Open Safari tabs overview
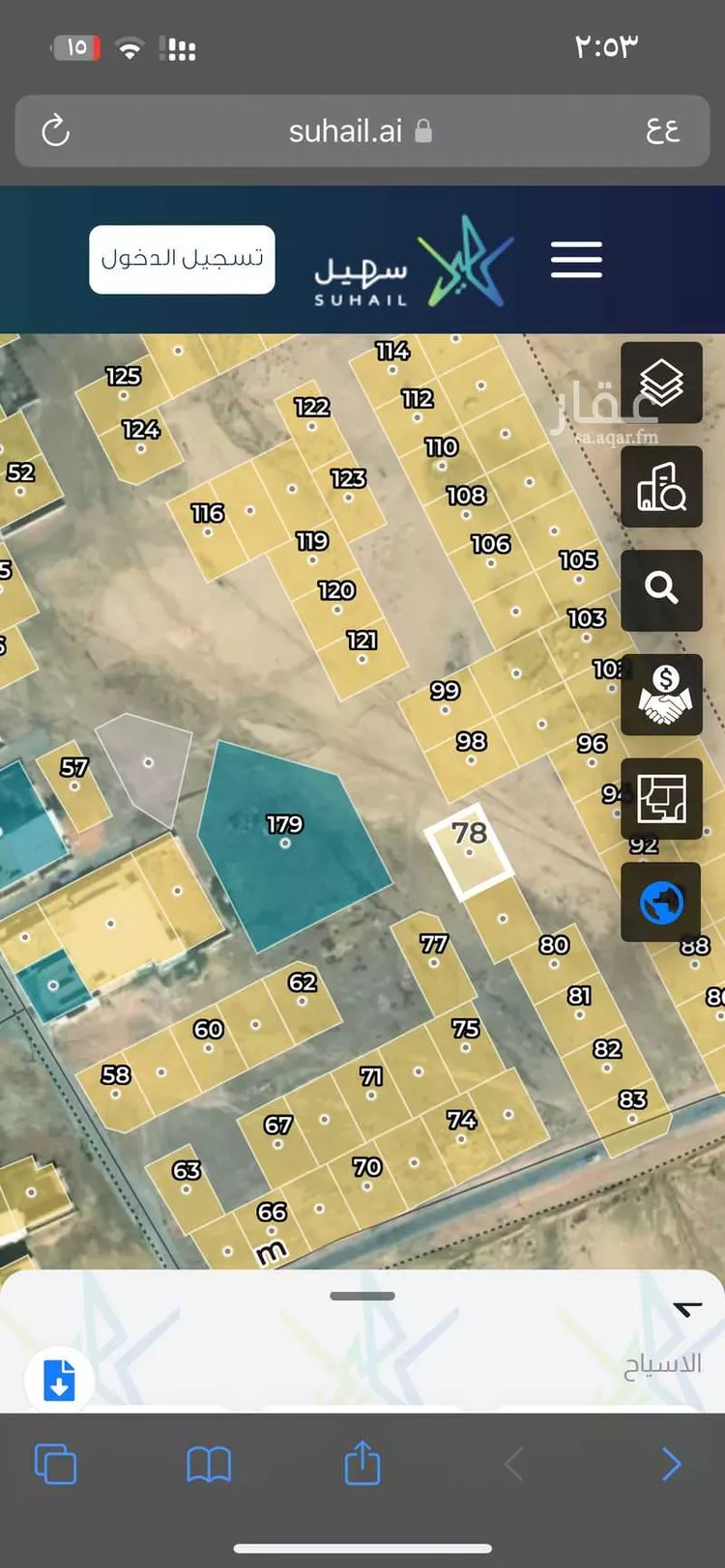The height and width of the screenshot is (1568, 725). point(55,1464)
